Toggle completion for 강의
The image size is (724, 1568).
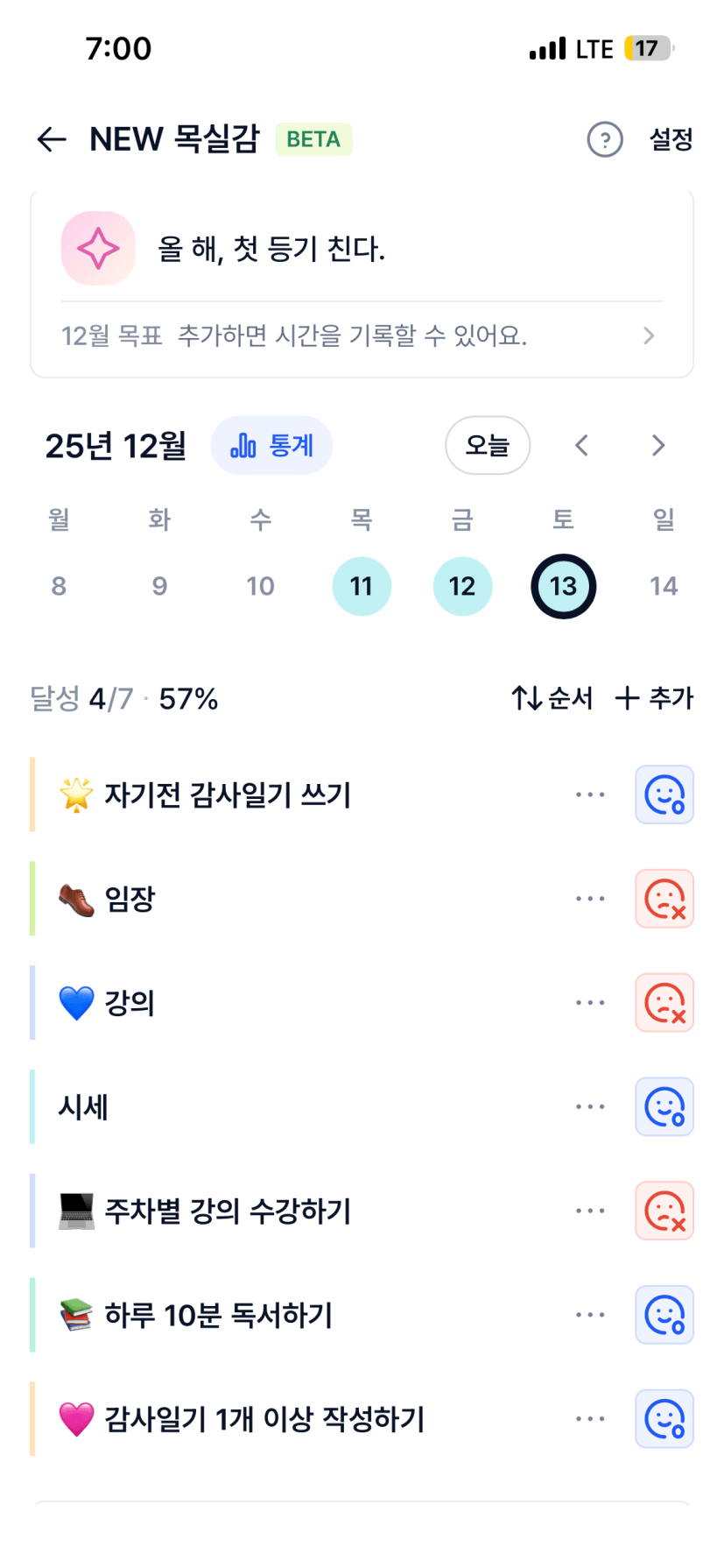[x=664, y=1003]
